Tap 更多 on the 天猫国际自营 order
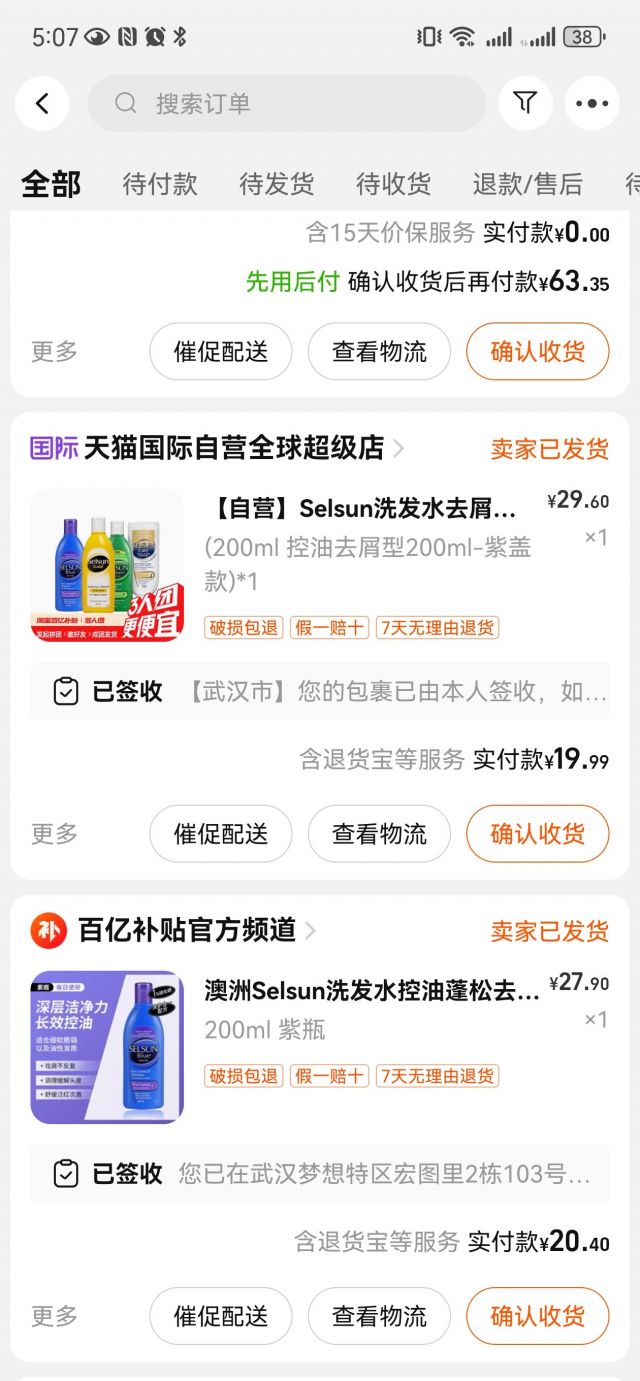 coord(54,834)
